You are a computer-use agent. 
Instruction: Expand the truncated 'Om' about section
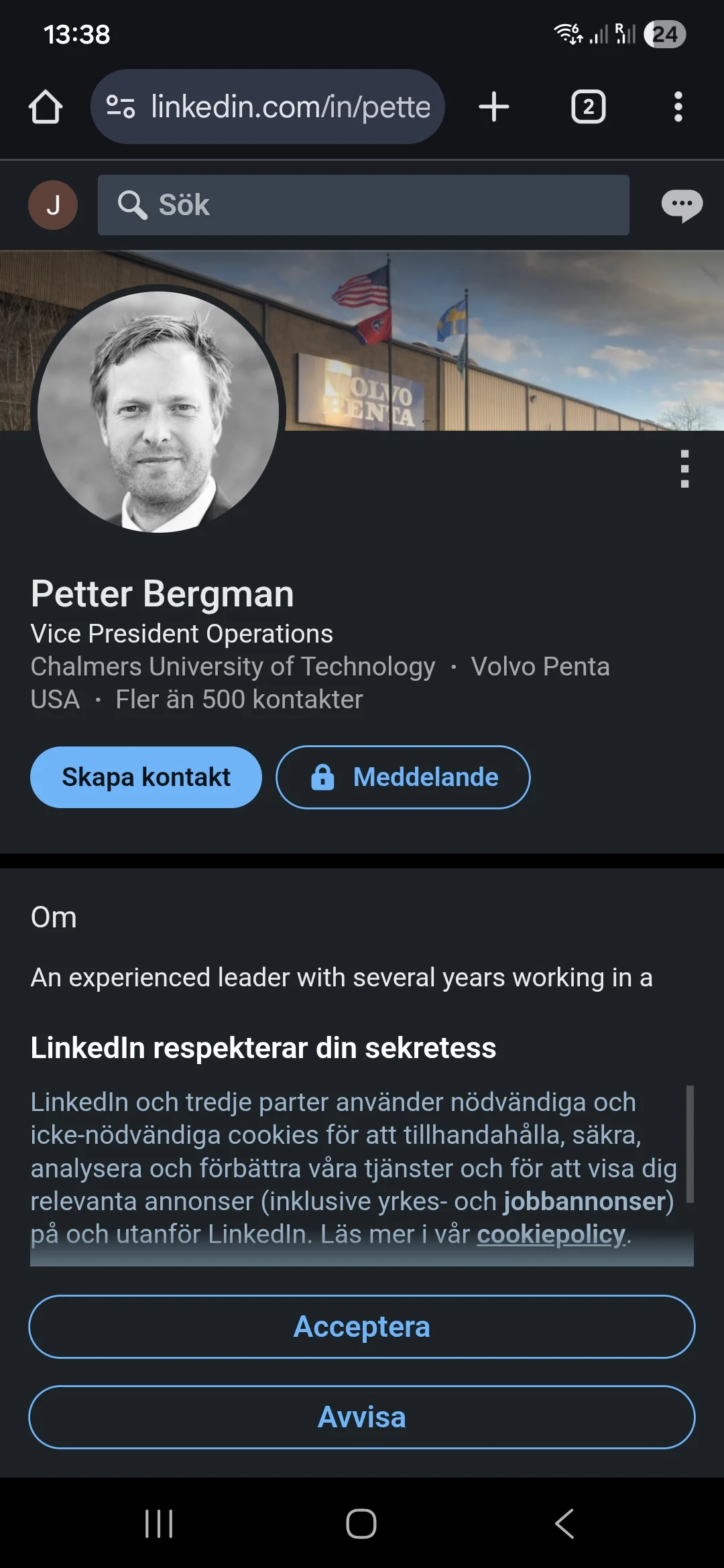(342, 978)
